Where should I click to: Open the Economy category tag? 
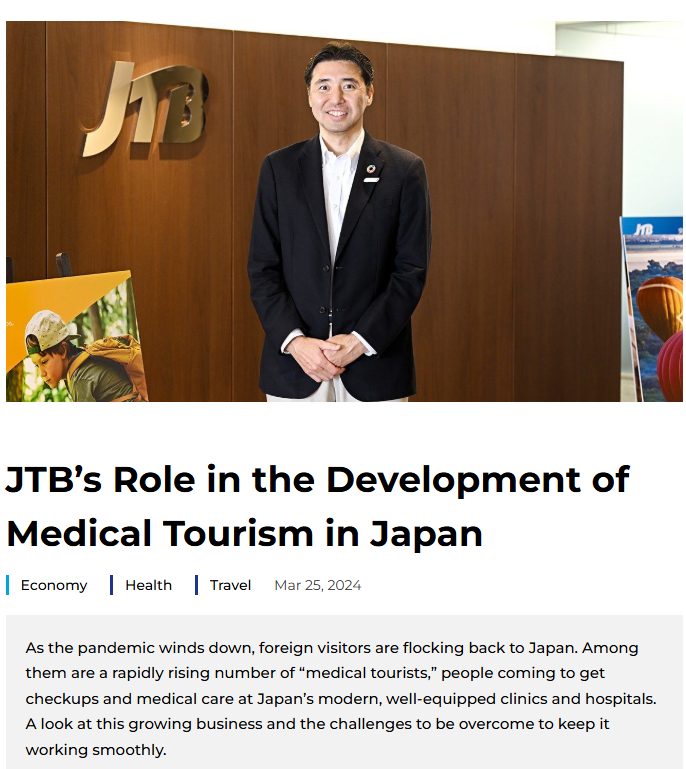click(53, 585)
